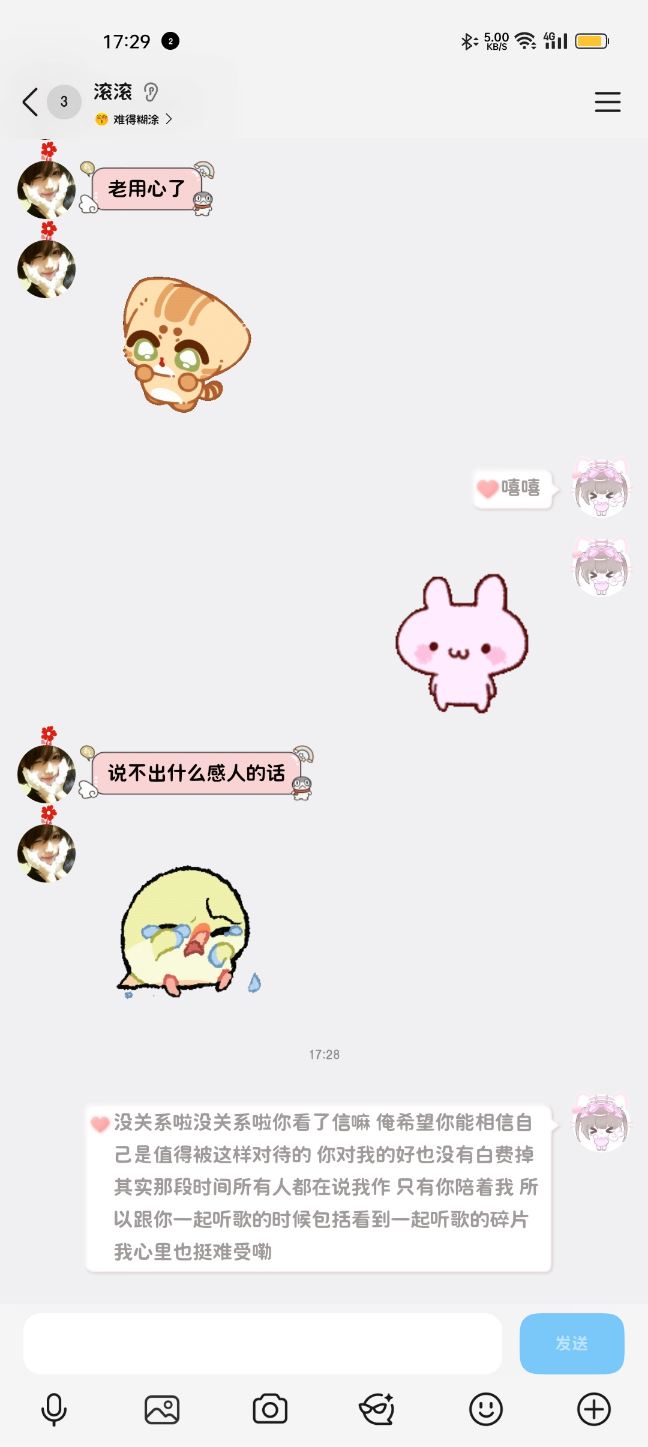Open the pink bunny sticker
648x1447 pixels.
[461, 642]
